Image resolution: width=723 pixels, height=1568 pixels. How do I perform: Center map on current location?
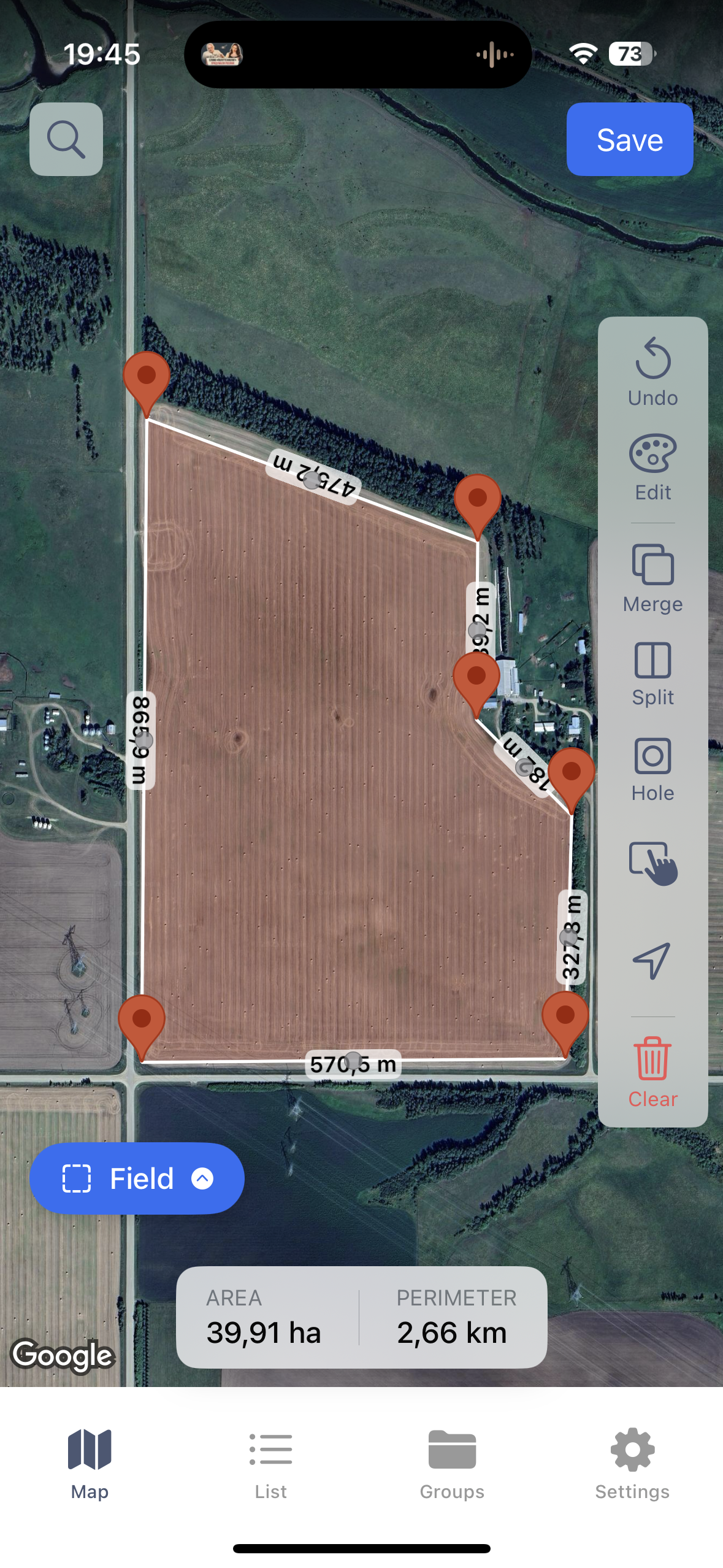(652, 962)
